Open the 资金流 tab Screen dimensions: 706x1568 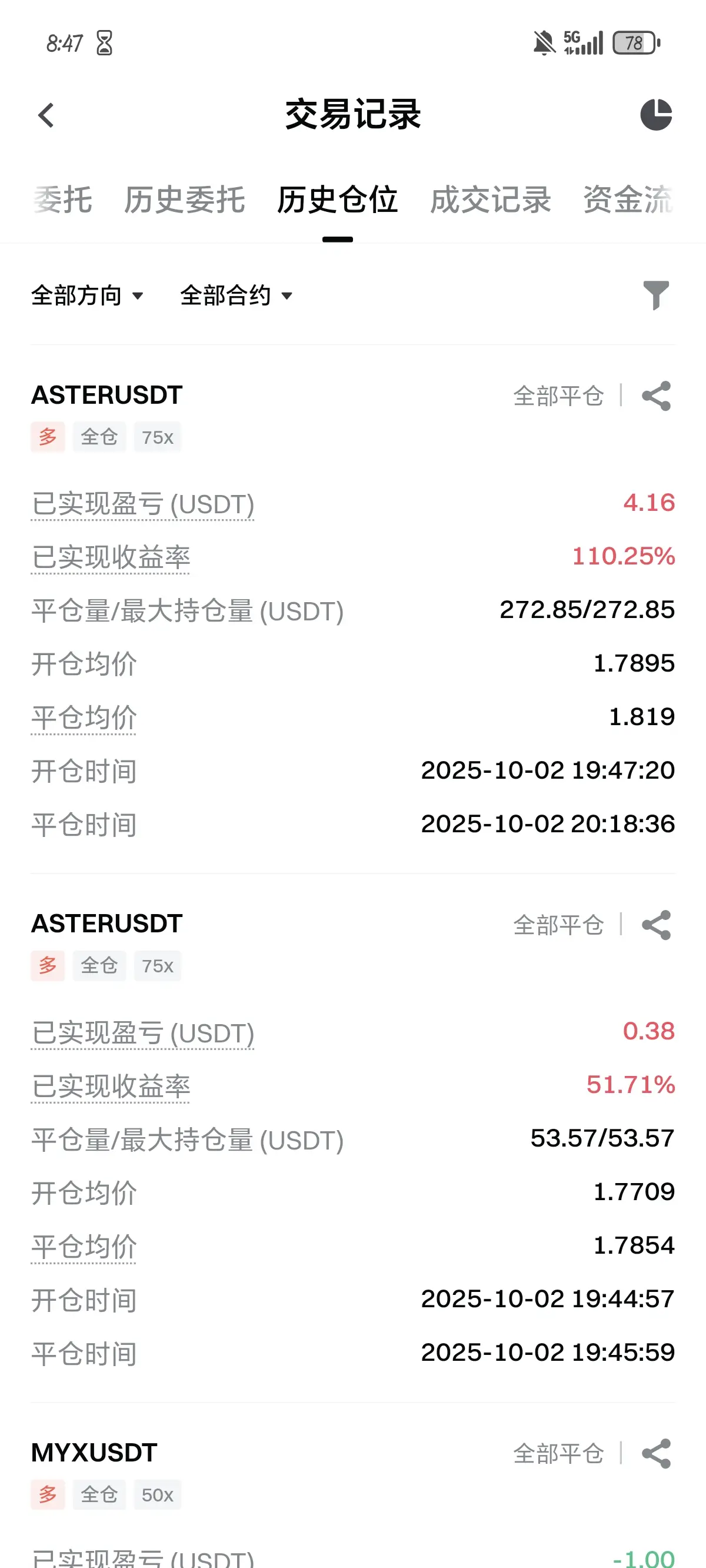click(628, 200)
